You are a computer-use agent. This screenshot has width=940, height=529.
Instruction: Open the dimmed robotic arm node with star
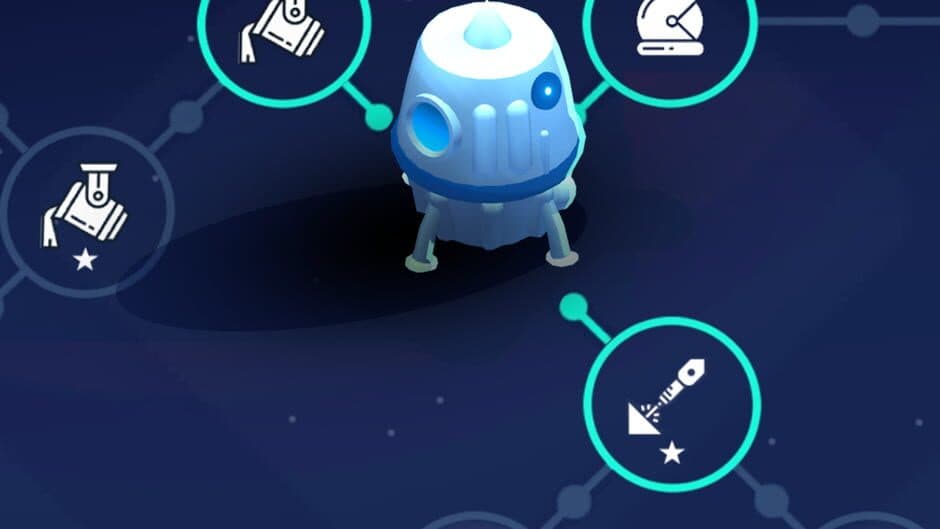[x=87, y=213]
